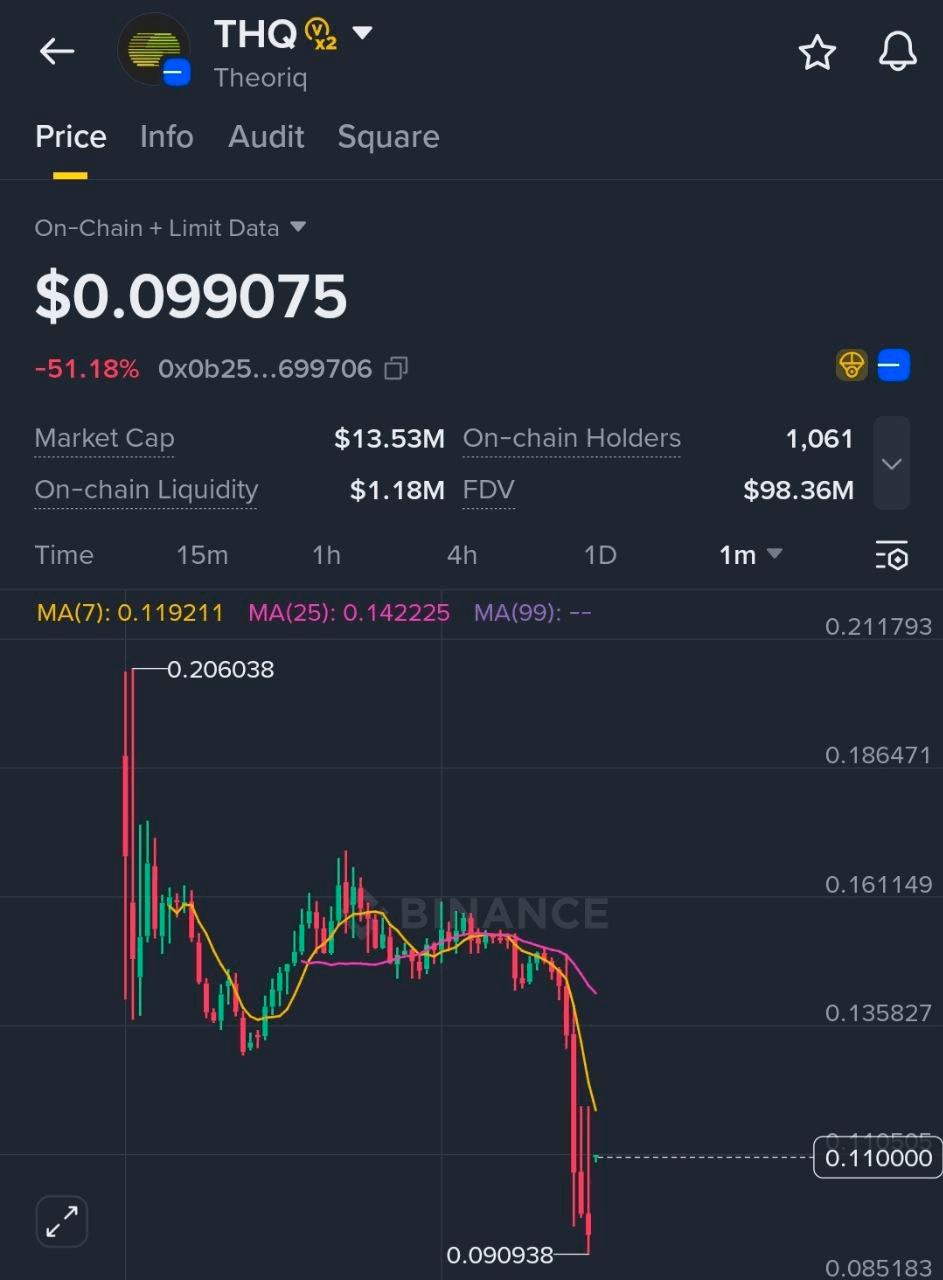Select the 1D chart interval
This screenshot has width=943, height=1280.
pyautogui.click(x=600, y=555)
